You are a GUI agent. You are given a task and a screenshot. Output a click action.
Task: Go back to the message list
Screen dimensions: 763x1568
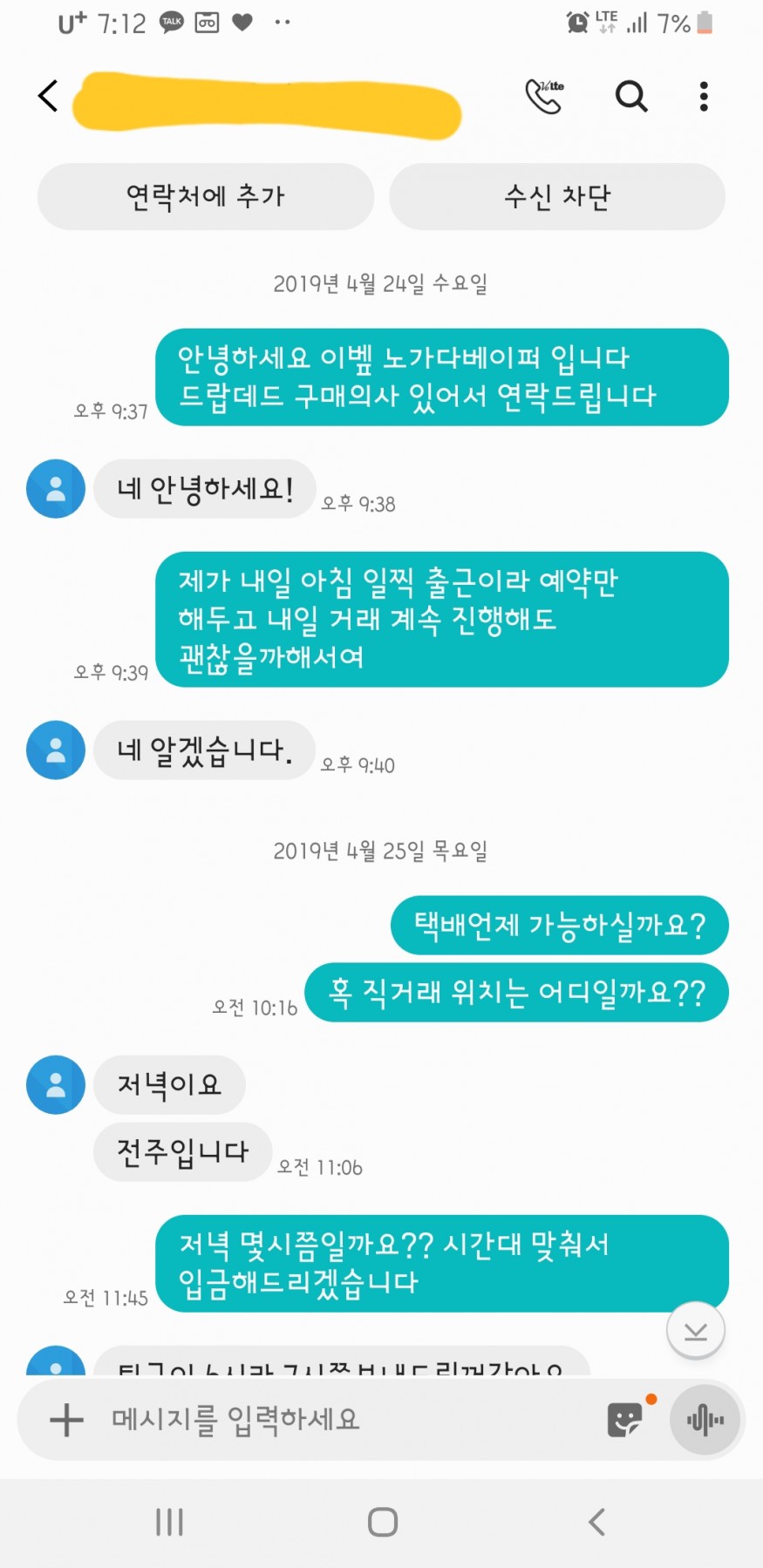coord(49,96)
